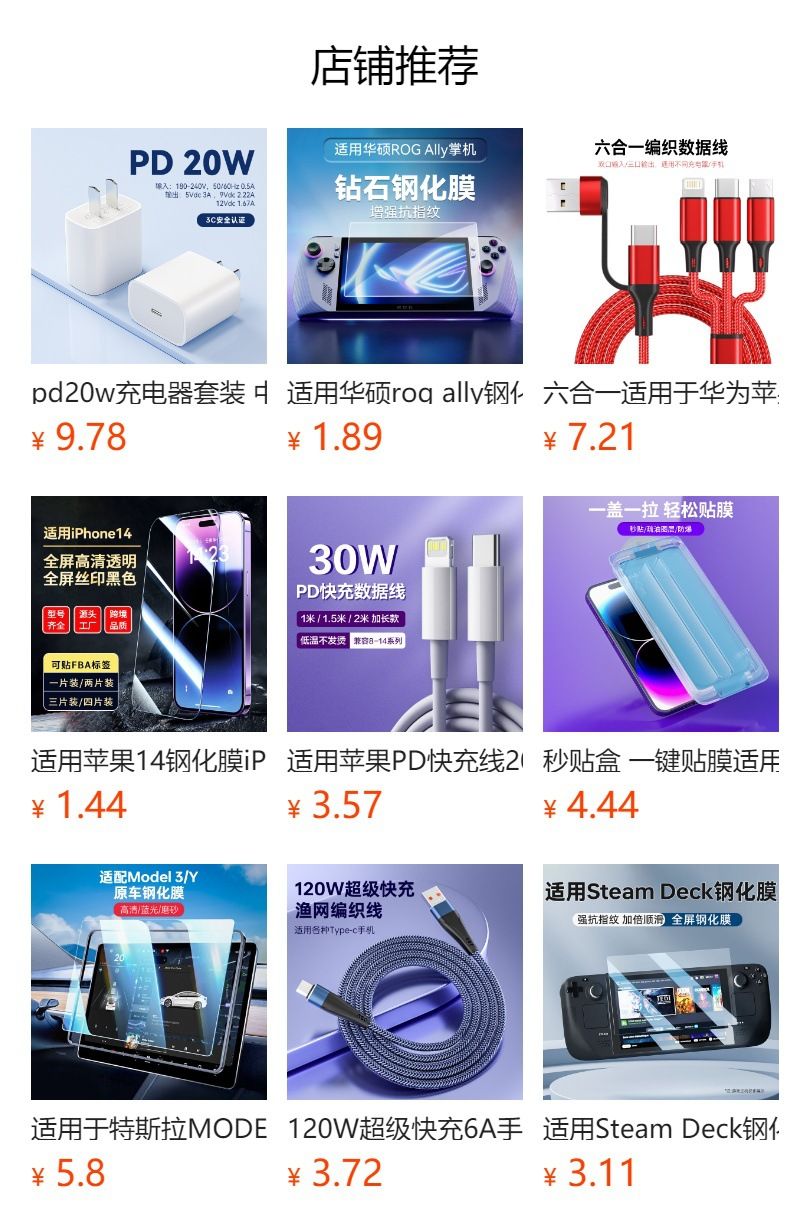The image size is (790, 1232).
Task: Open the 苹果14钢化膜 listing
Action: click(149, 614)
